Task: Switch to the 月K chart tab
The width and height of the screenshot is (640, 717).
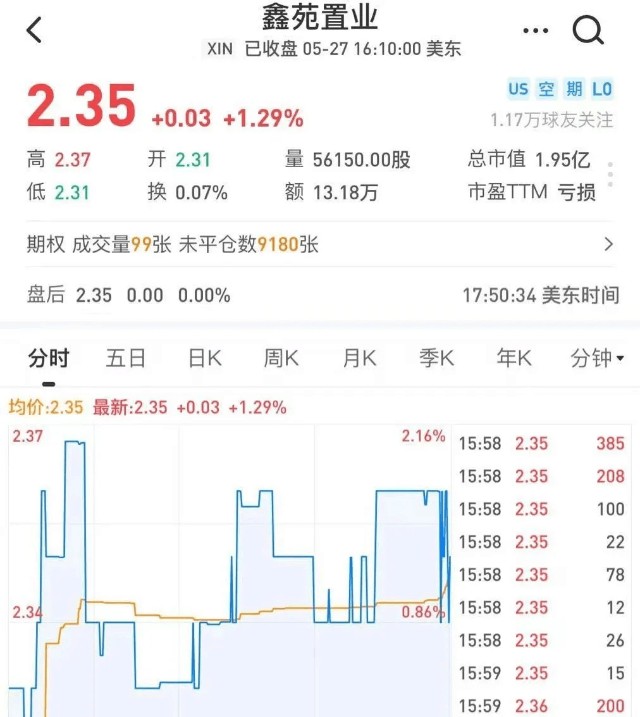Action: pyautogui.click(x=360, y=358)
